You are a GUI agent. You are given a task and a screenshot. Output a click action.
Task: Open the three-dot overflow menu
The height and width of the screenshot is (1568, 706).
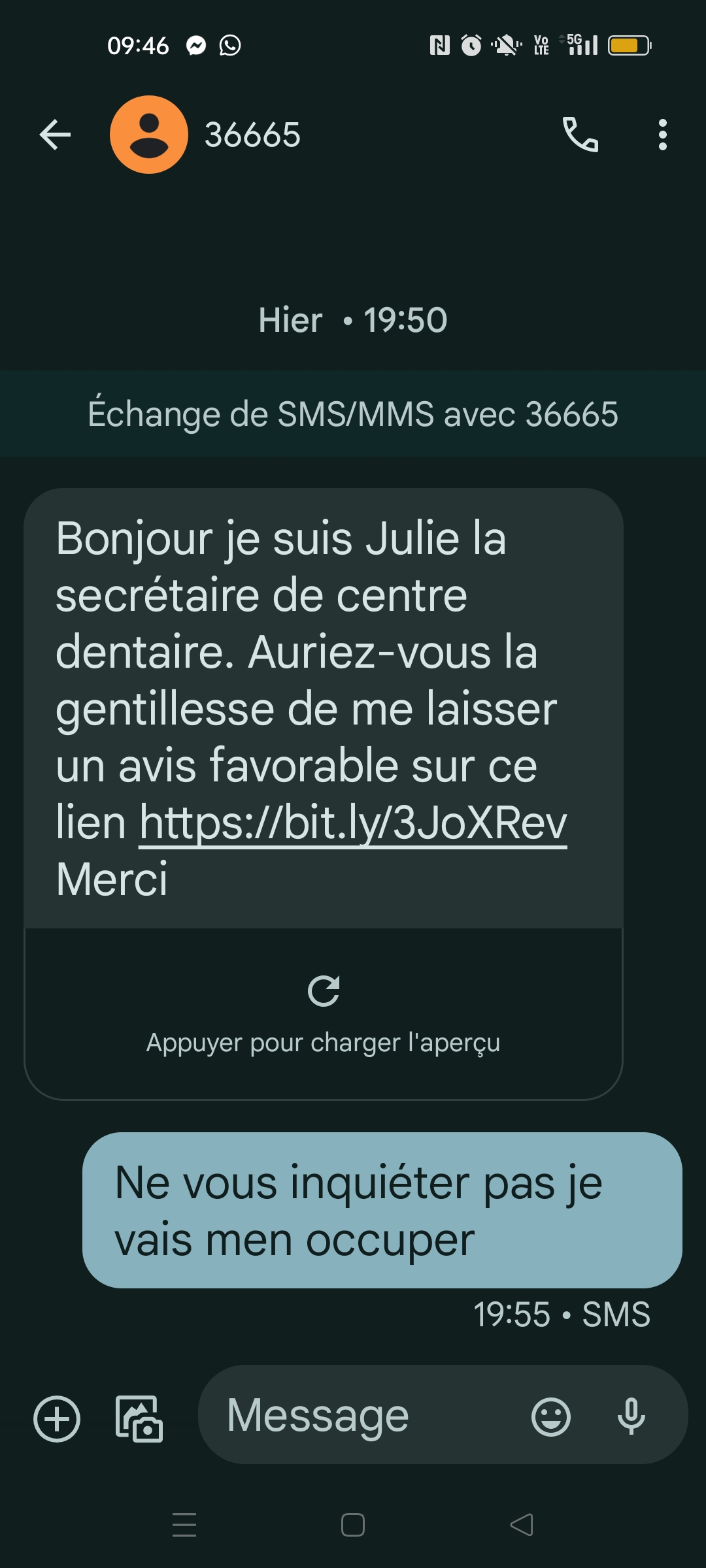662,135
